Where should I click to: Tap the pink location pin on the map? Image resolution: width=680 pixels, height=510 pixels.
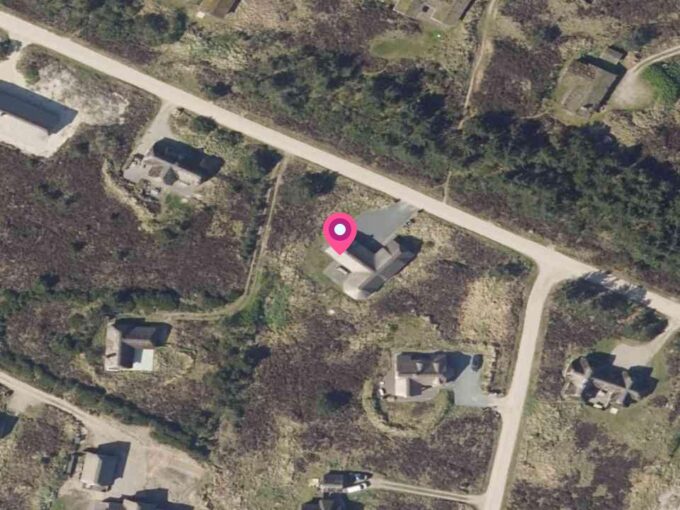[340, 233]
